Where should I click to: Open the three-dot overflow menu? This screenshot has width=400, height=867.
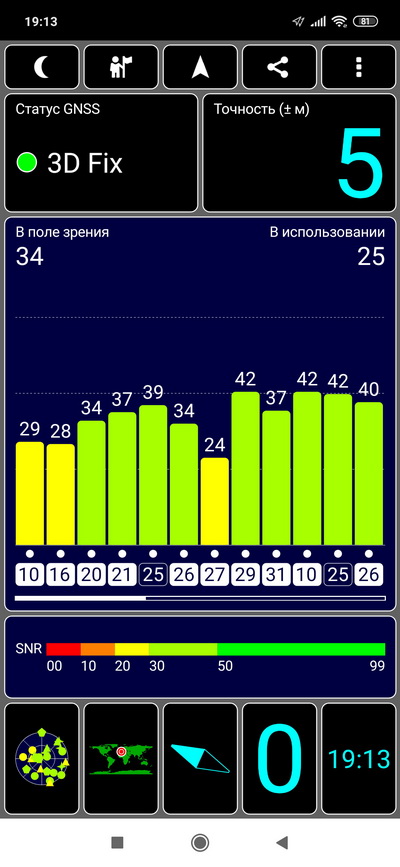tap(359, 67)
